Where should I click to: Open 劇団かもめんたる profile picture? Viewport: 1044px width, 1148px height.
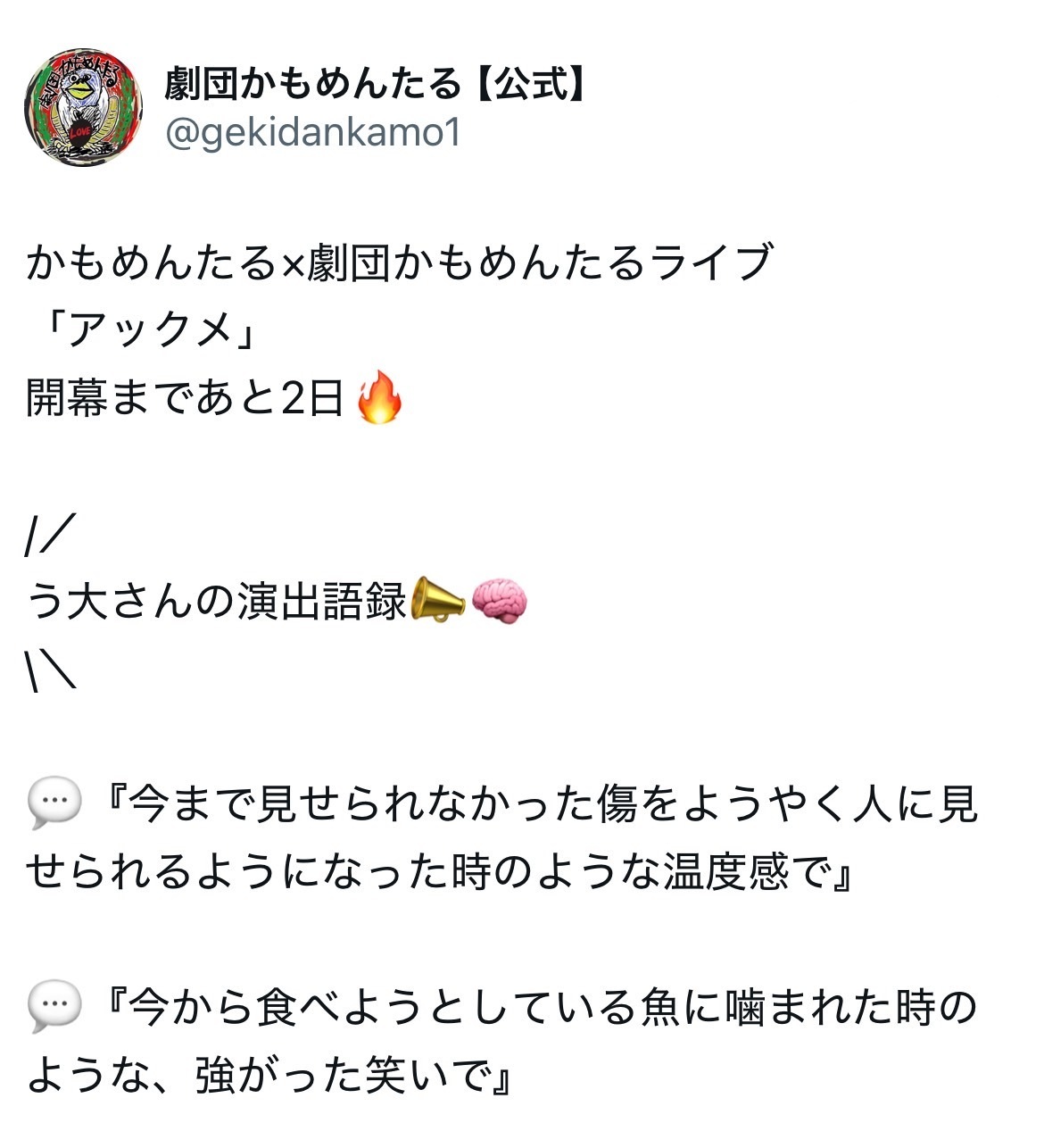coord(82,108)
